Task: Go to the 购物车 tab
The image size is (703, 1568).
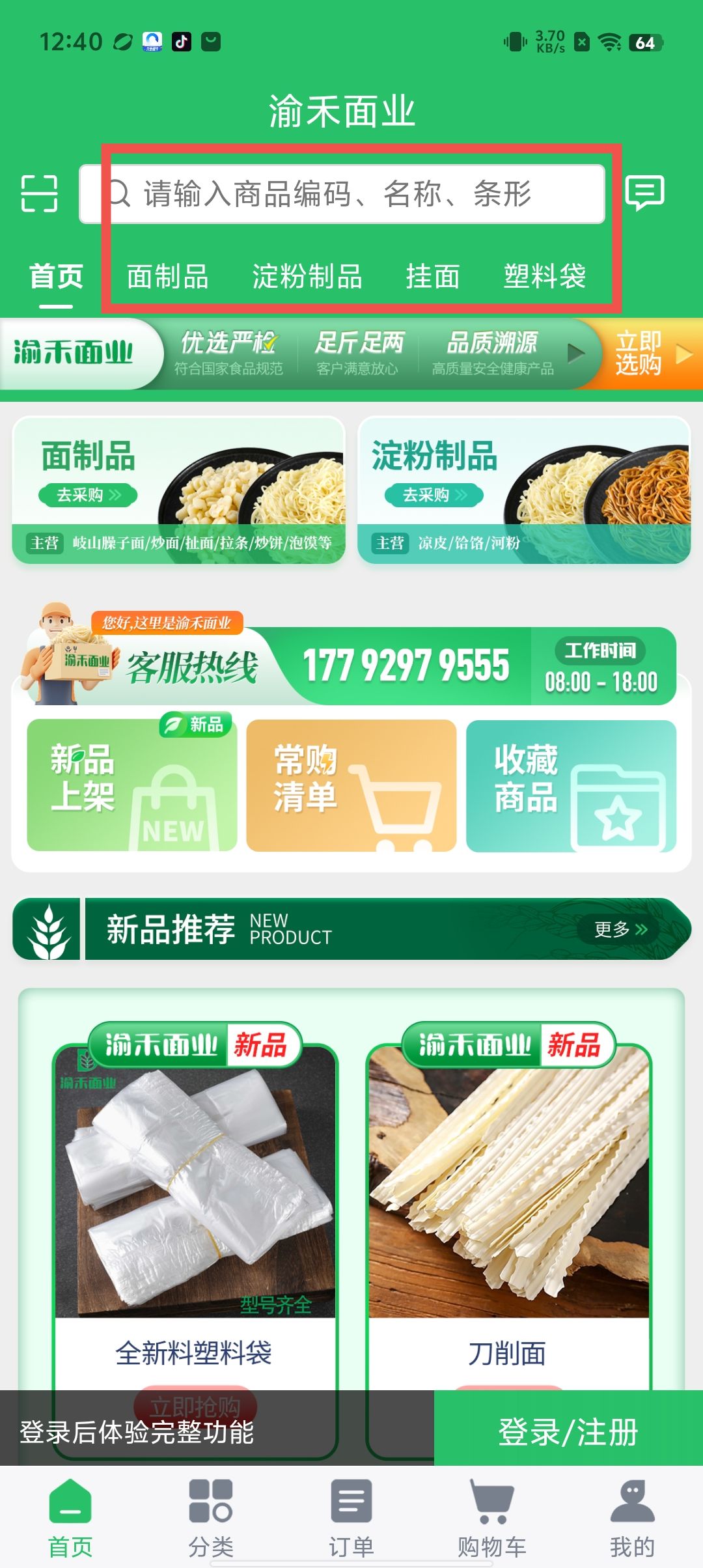Action: point(491,1517)
